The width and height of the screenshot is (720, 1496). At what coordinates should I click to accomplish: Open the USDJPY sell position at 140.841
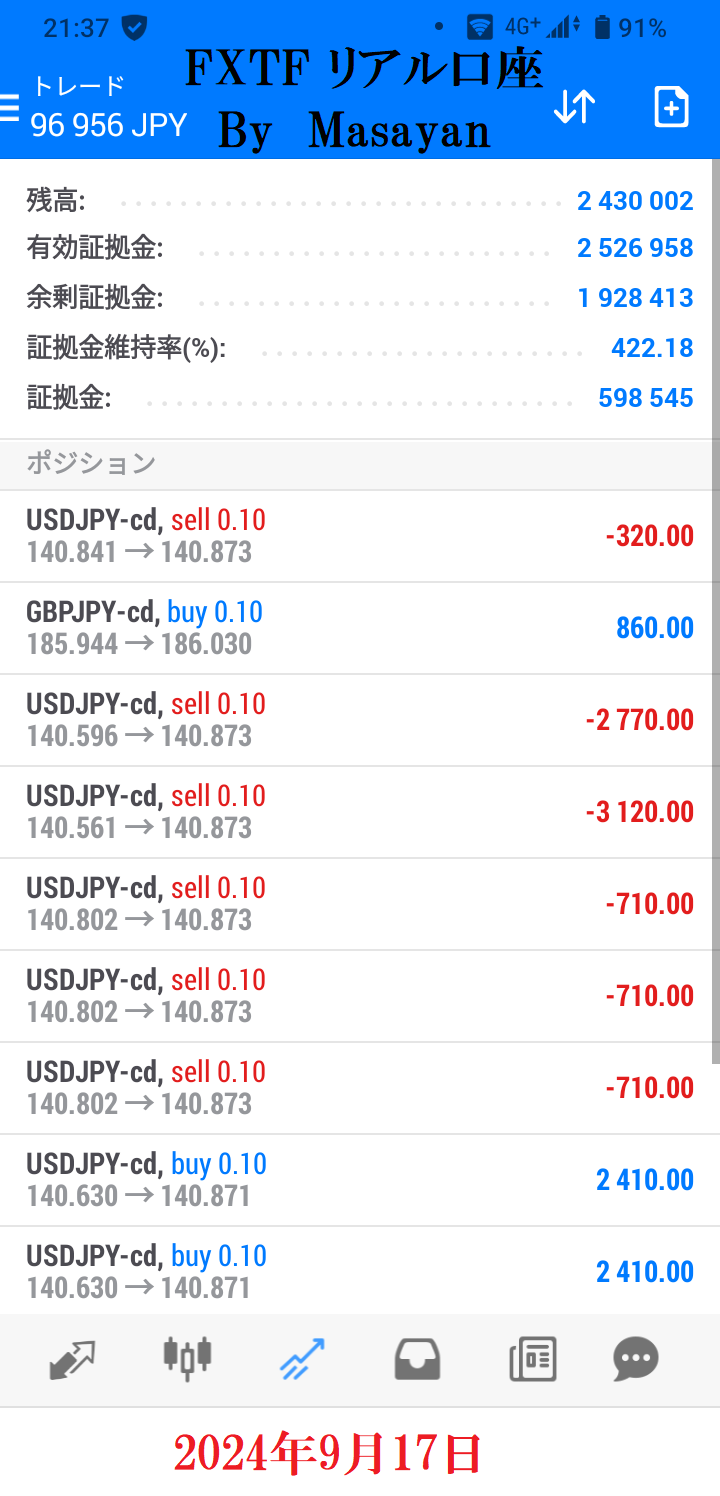360,536
